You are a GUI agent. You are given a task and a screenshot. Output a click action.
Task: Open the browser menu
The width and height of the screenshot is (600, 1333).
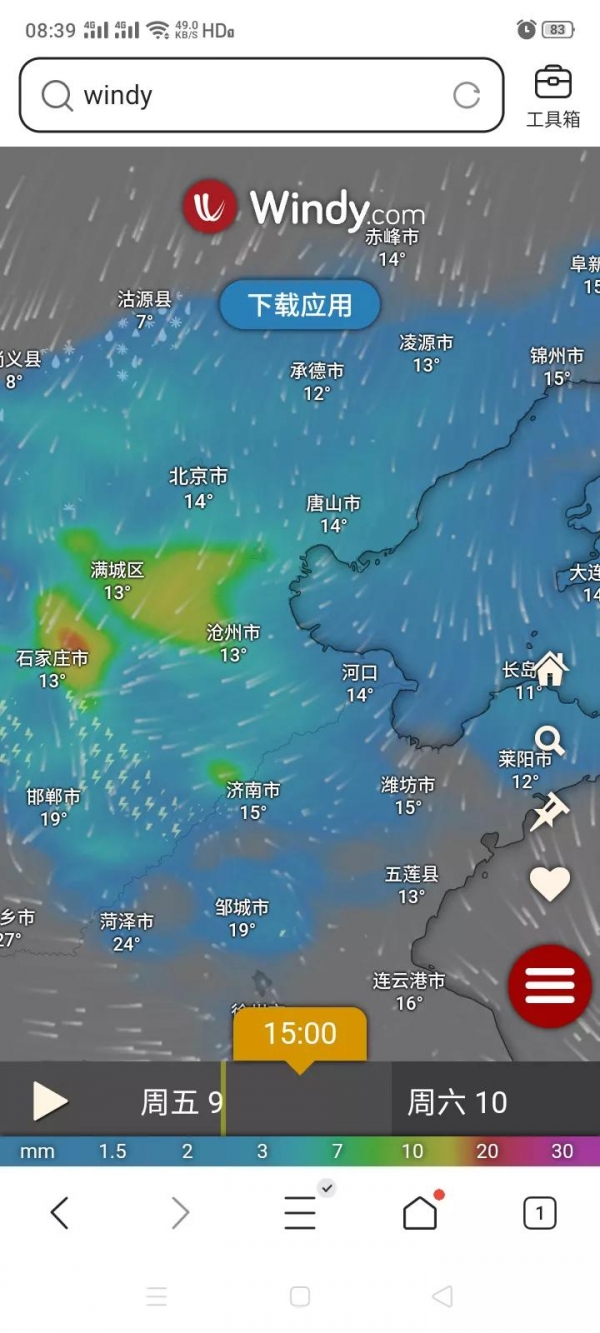[x=300, y=1213]
